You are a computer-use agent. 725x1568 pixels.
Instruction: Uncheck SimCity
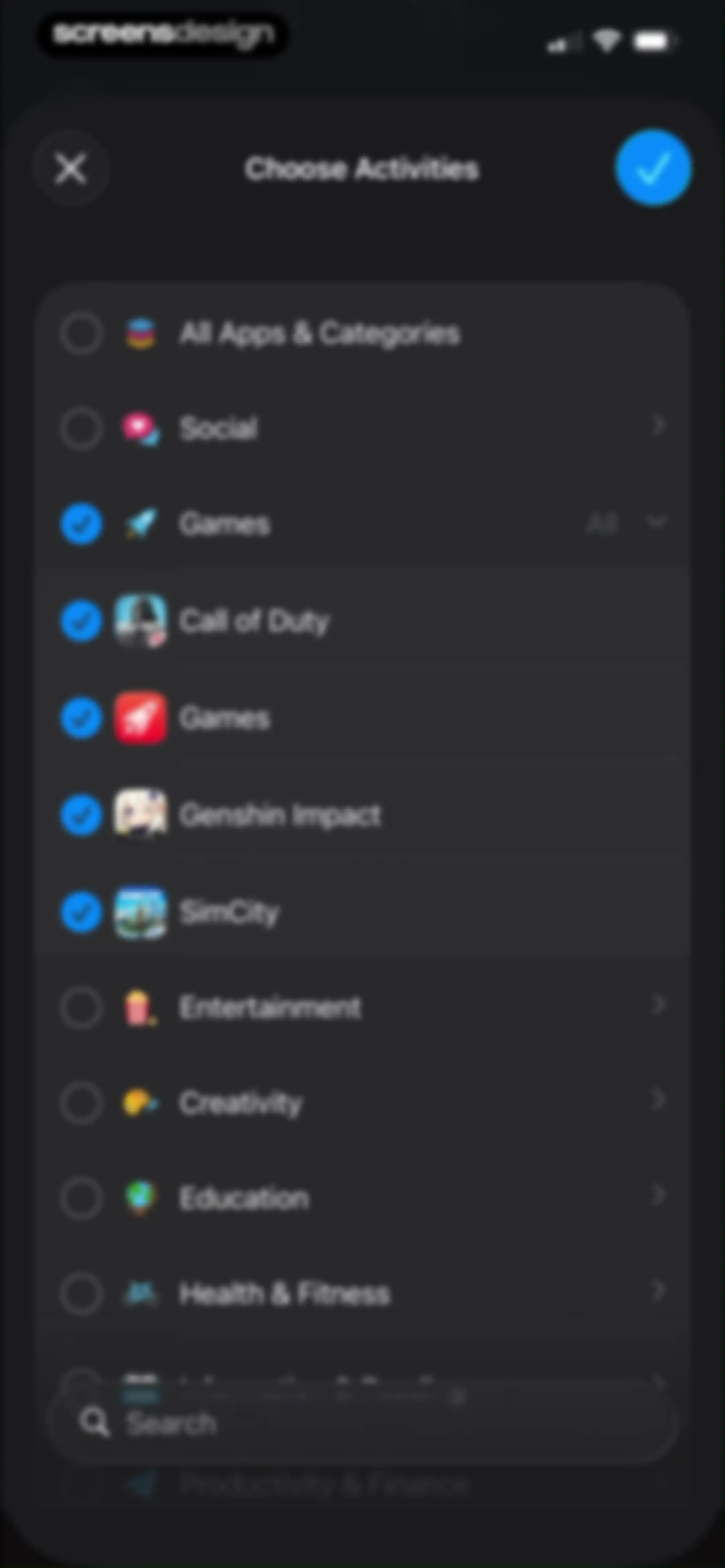(x=81, y=912)
